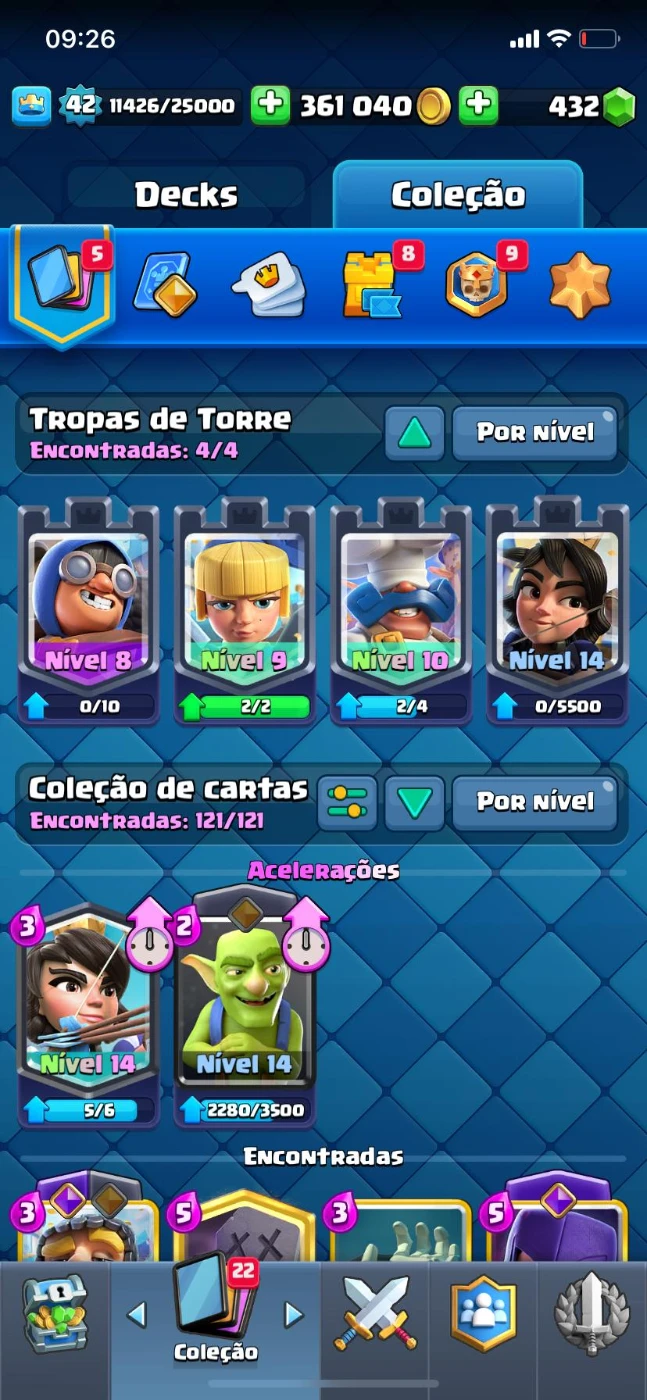This screenshot has height=1400, width=647.
Task: Collapse the Tropas de Torre section arrow
Action: click(x=414, y=433)
